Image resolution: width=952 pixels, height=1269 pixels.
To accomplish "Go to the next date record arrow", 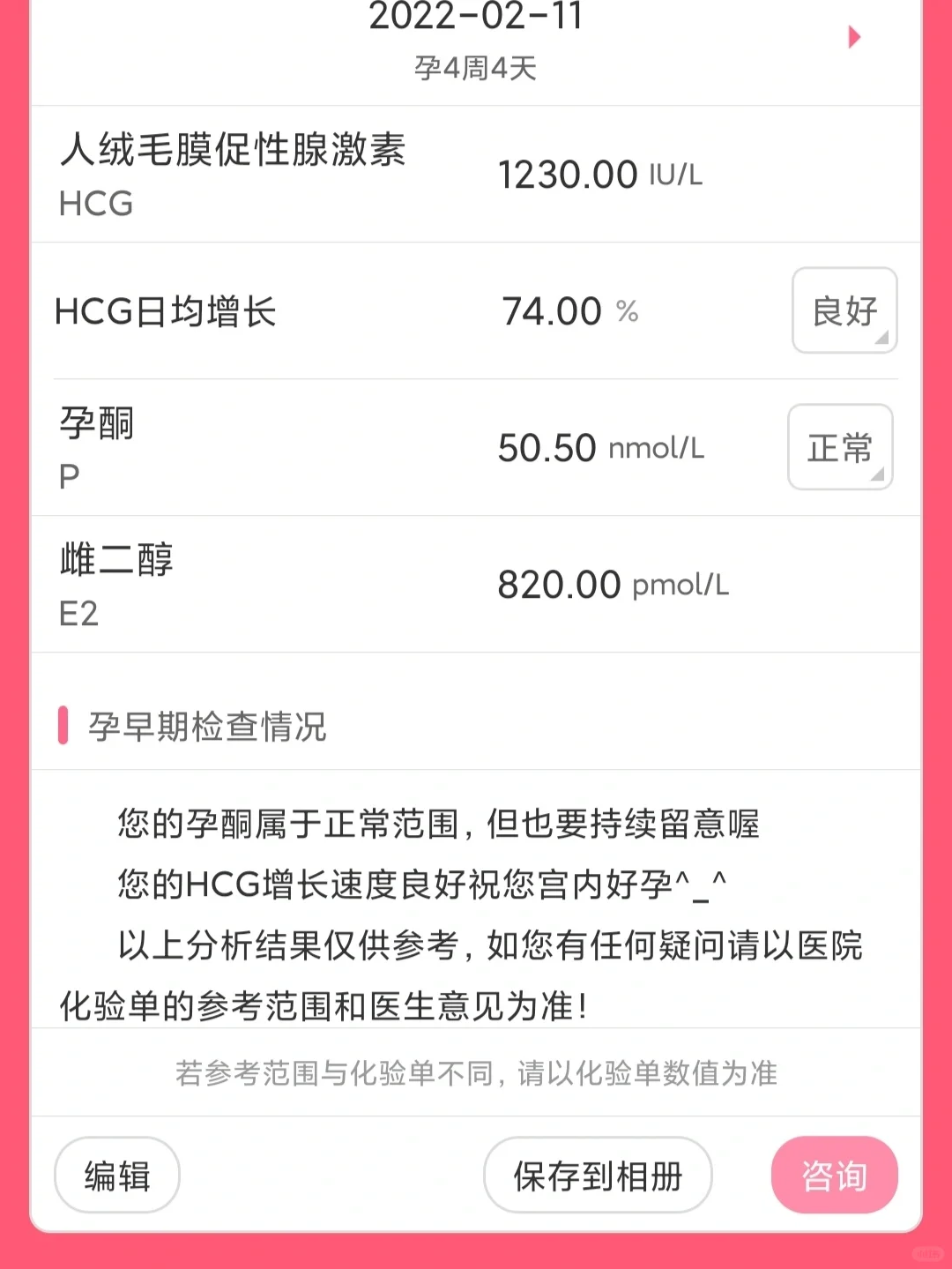I will (853, 37).
